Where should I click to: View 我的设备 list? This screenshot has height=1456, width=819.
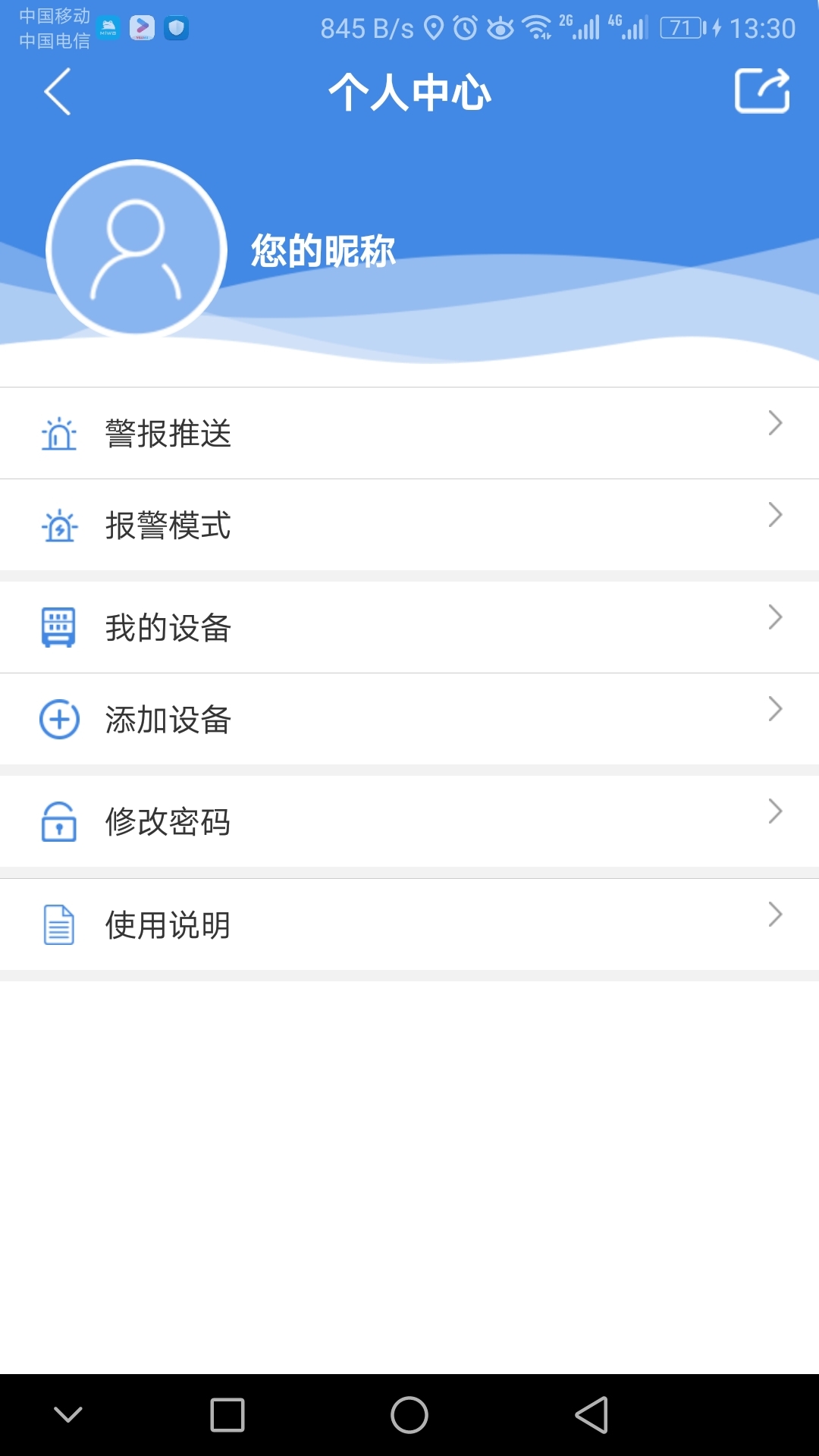point(409,628)
